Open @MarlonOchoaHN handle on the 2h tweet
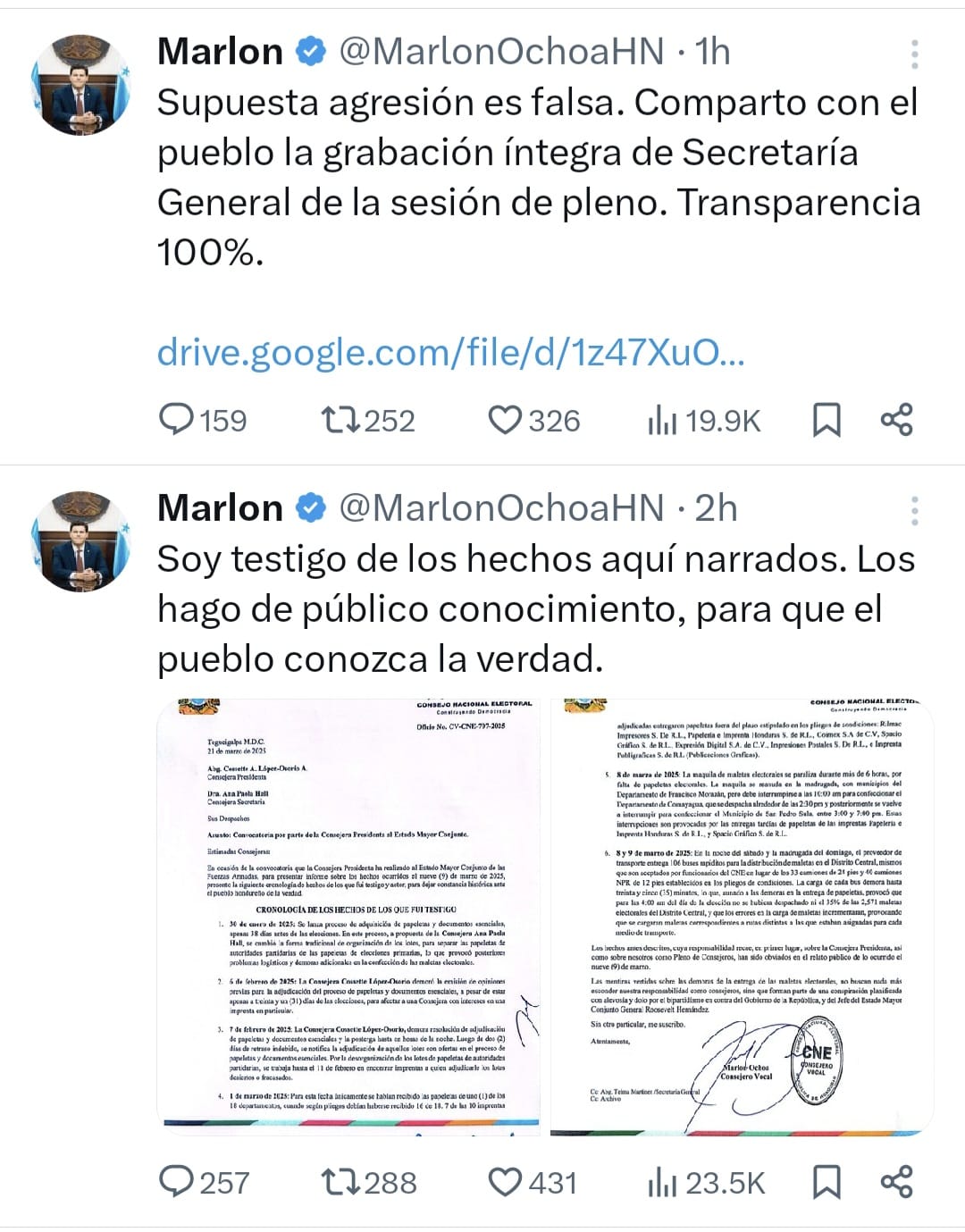This screenshot has width=965, height=1232. click(501, 508)
